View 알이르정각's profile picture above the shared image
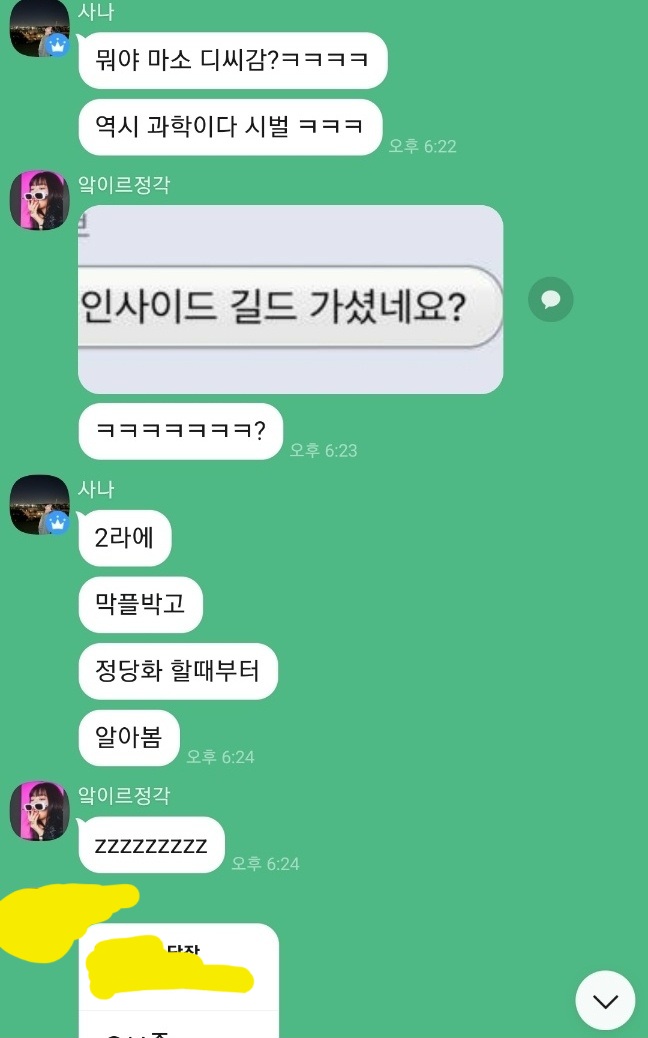Image resolution: width=648 pixels, height=1038 pixels. pos(39,200)
